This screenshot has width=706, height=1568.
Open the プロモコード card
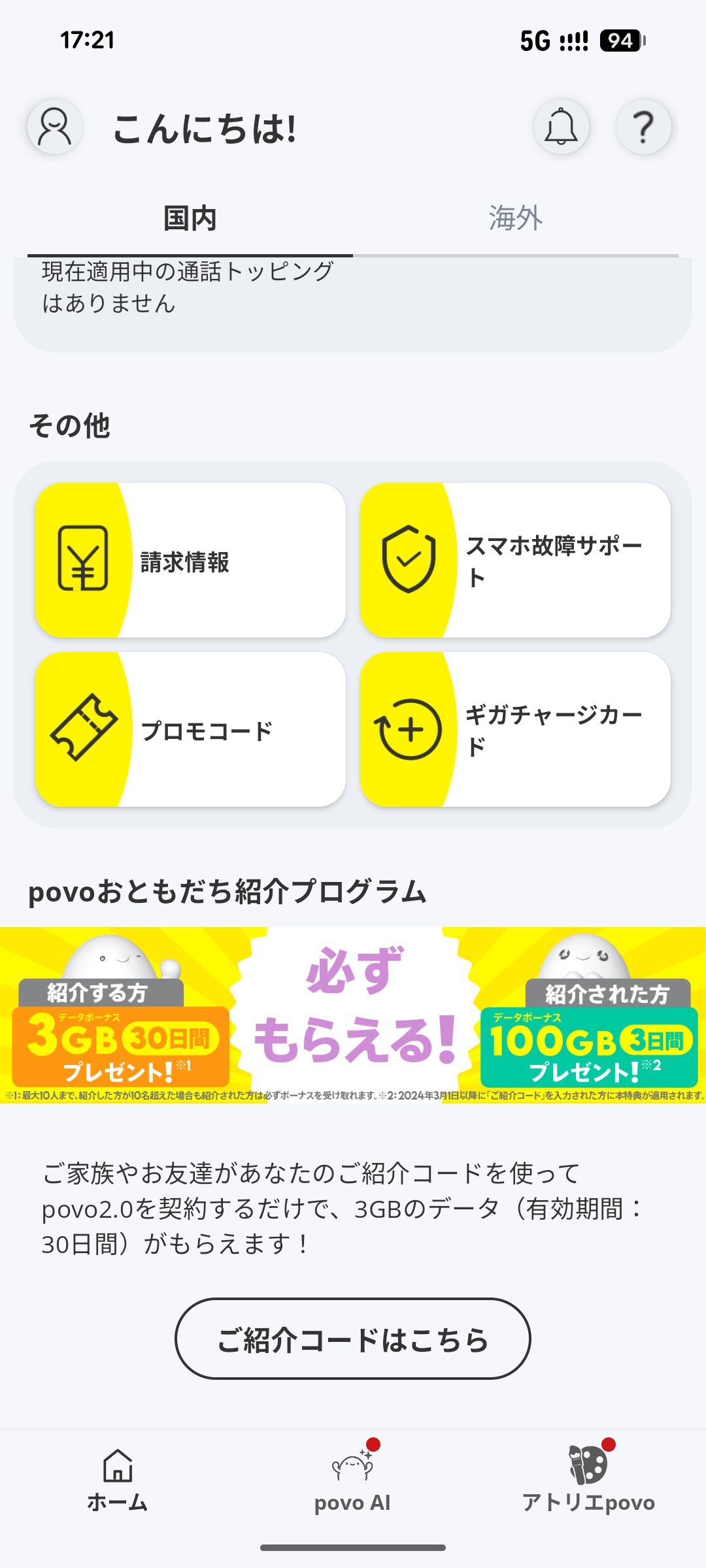coord(190,729)
